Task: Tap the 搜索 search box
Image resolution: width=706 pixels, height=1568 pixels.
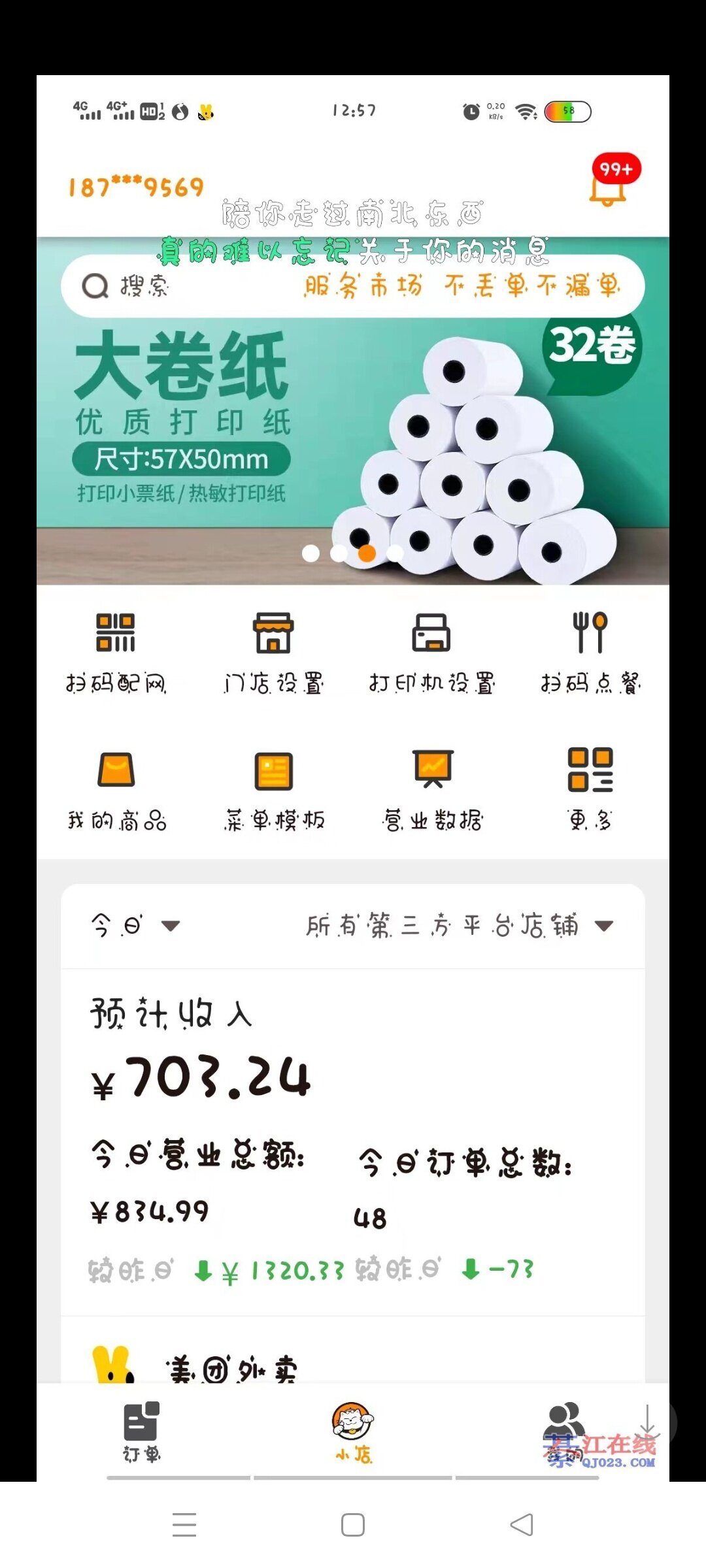Action: click(x=196, y=286)
